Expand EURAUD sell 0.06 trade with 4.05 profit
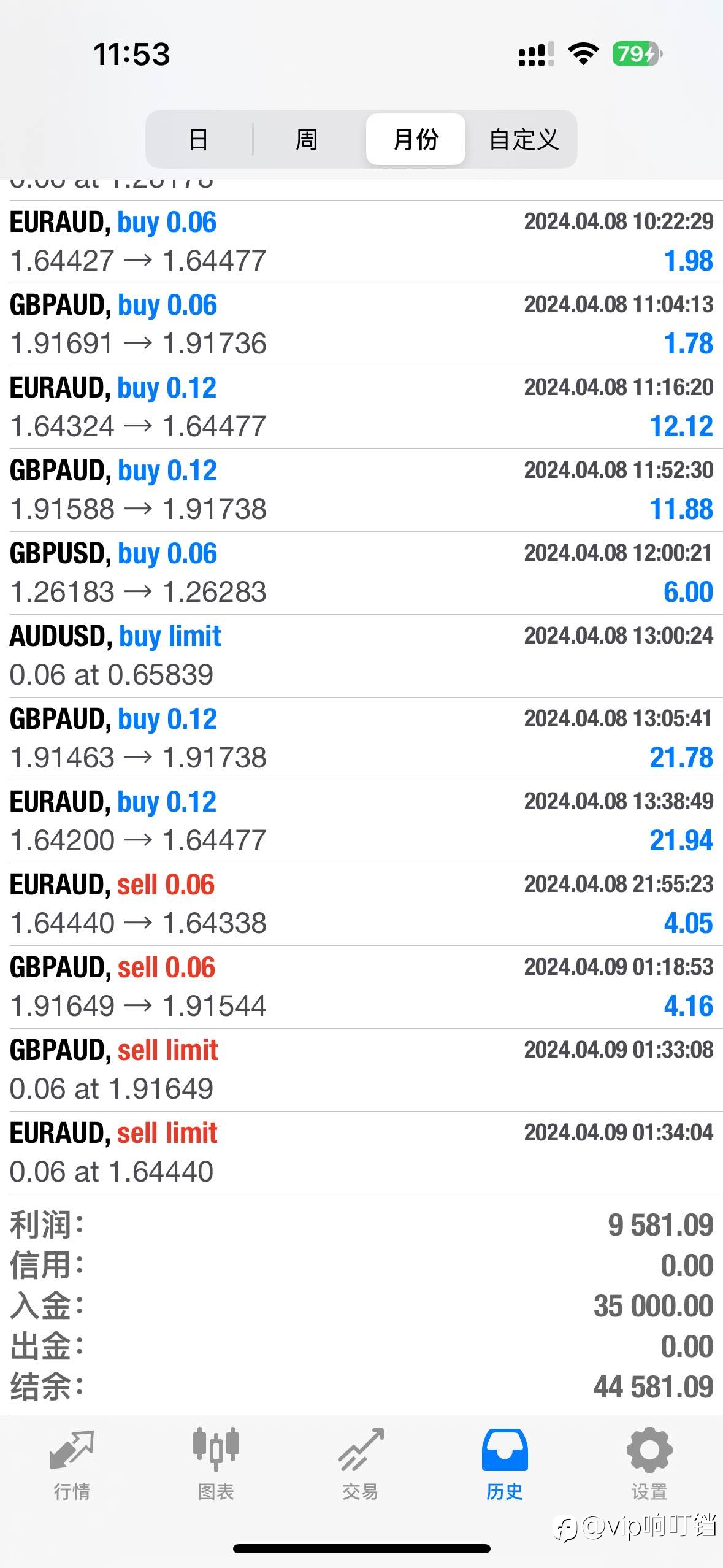The height and width of the screenshot is (1568, 723). click(x=361, y=904)
